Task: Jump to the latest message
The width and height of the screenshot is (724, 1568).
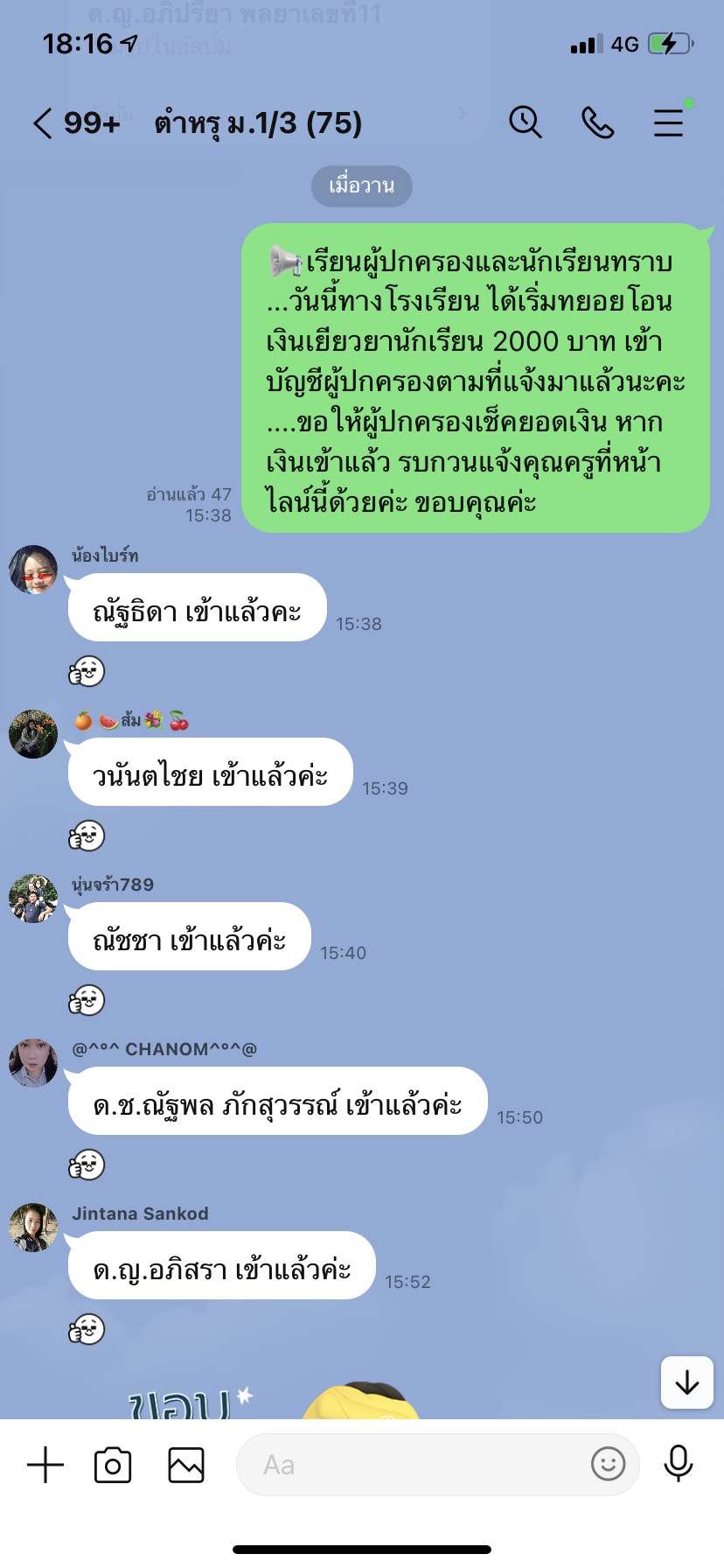Action: [x=687, y=1382]
